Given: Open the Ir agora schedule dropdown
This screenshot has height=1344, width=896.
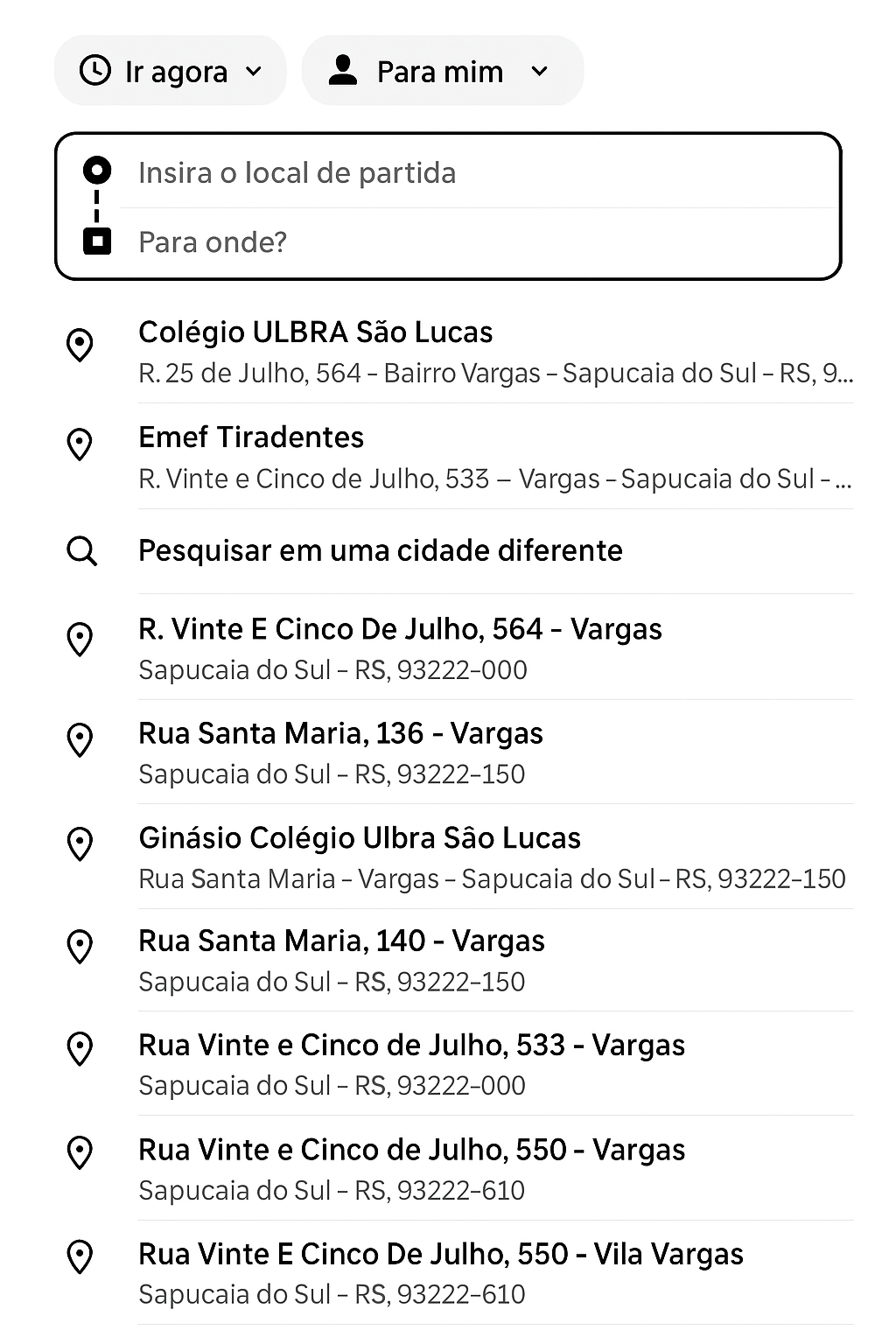Looking at the screenshot, I should tap(170, 70).
